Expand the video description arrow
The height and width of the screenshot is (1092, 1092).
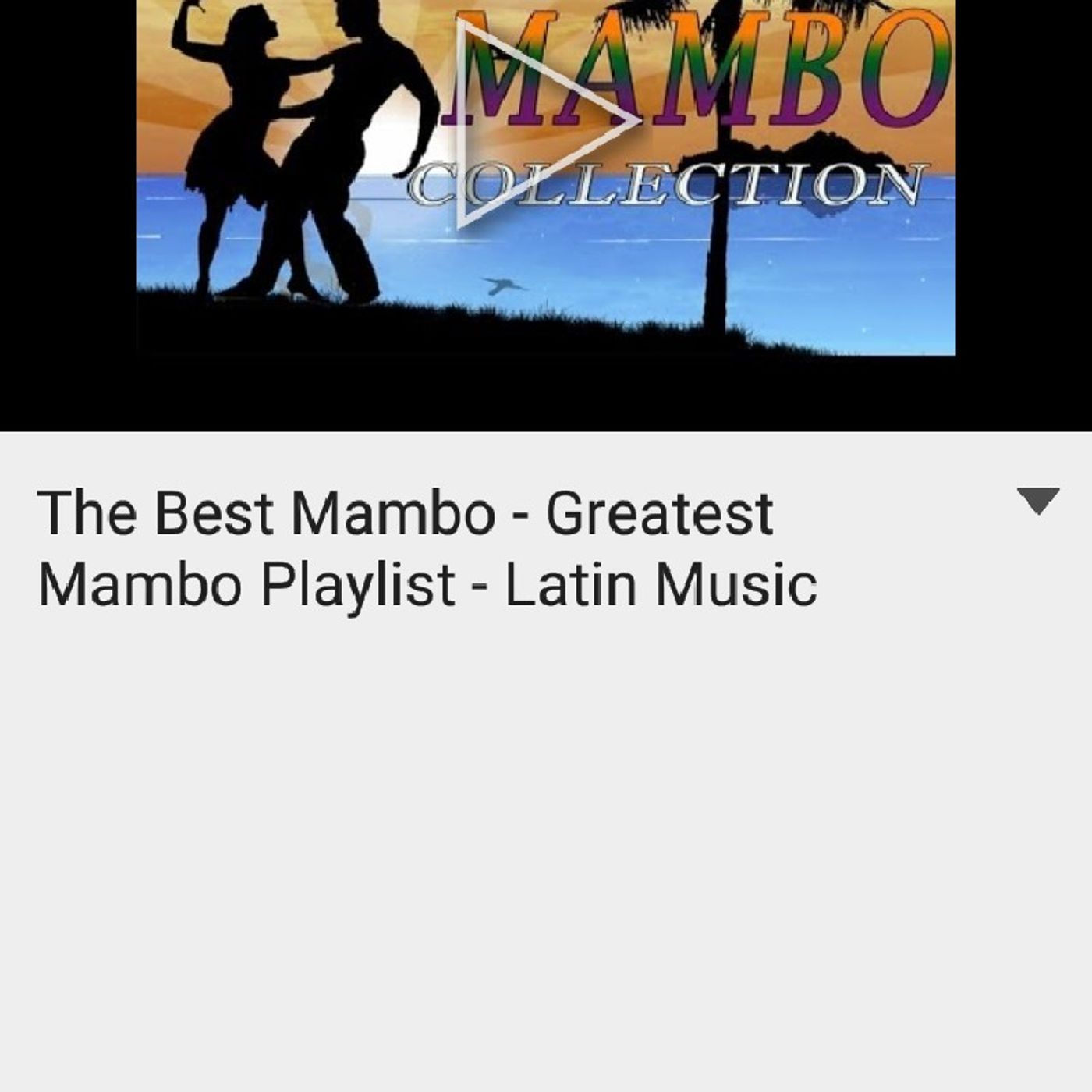[1038, 500]
